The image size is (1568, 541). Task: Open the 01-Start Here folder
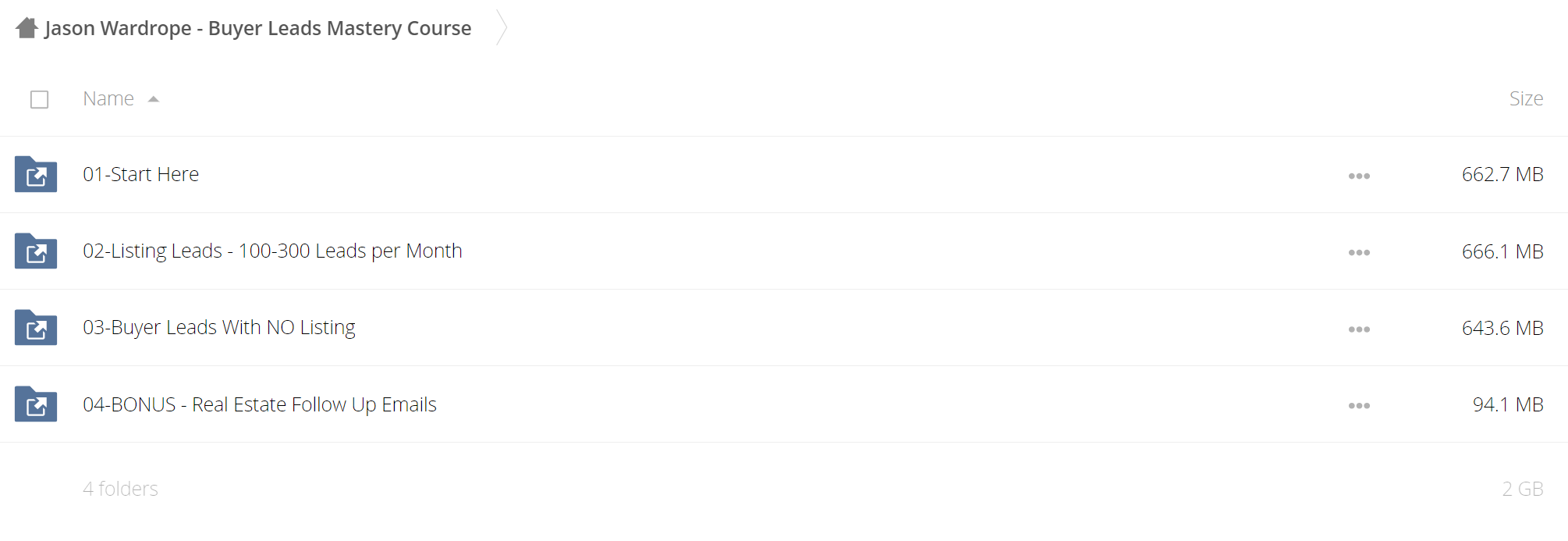click(x=140, y=174)
